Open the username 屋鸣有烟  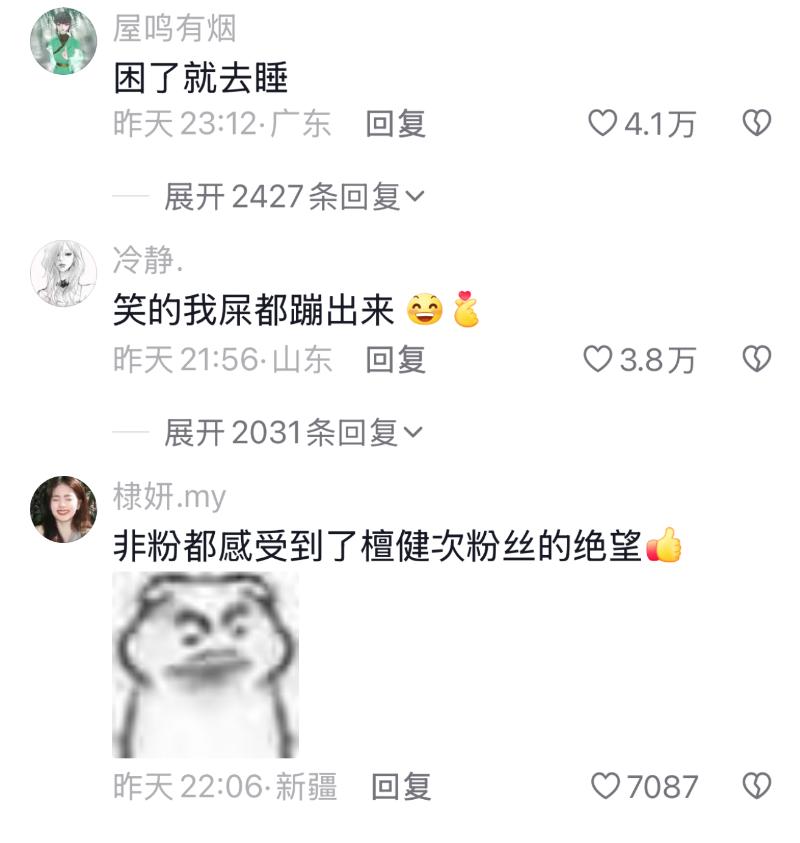pos(175,29)
